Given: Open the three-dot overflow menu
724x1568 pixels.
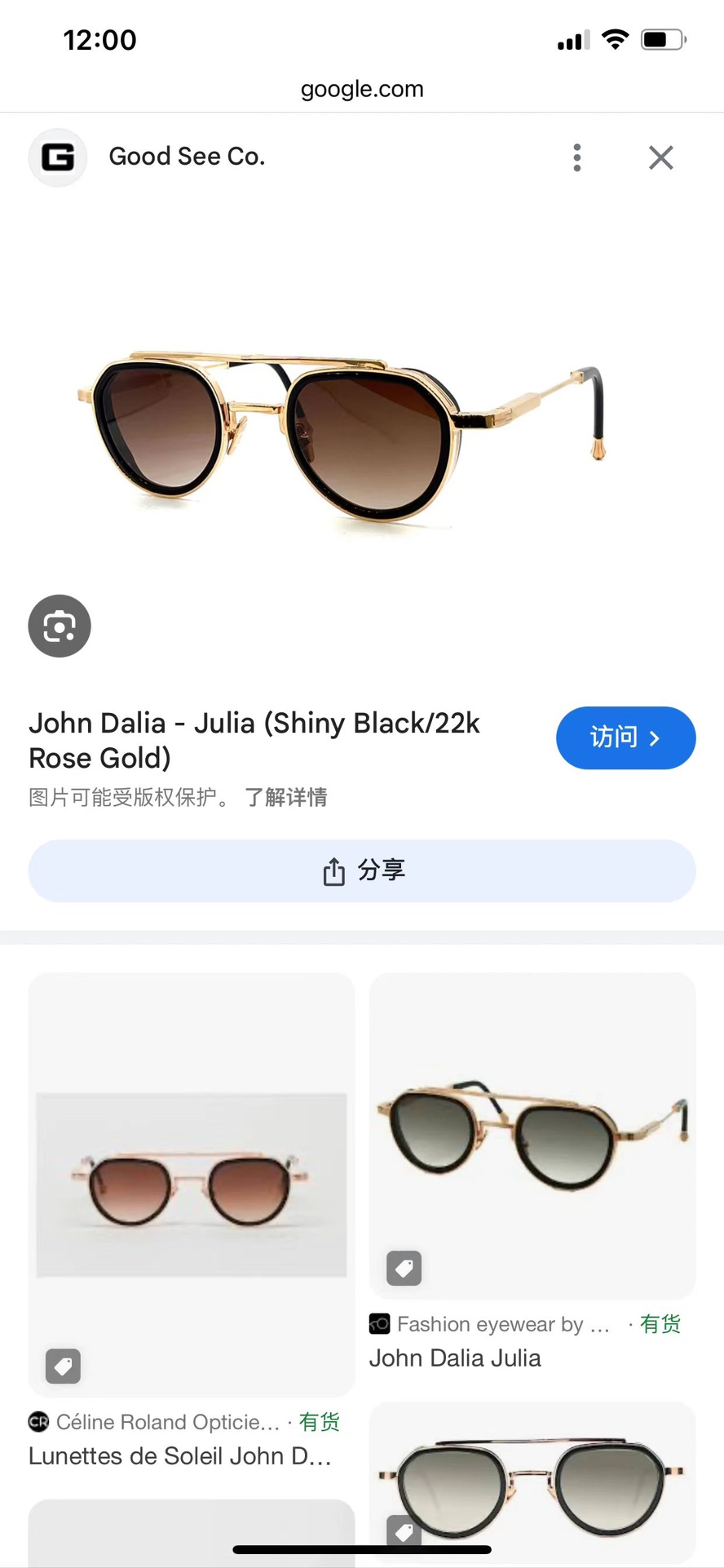Looking at the screenshot, I should point(577,157).
